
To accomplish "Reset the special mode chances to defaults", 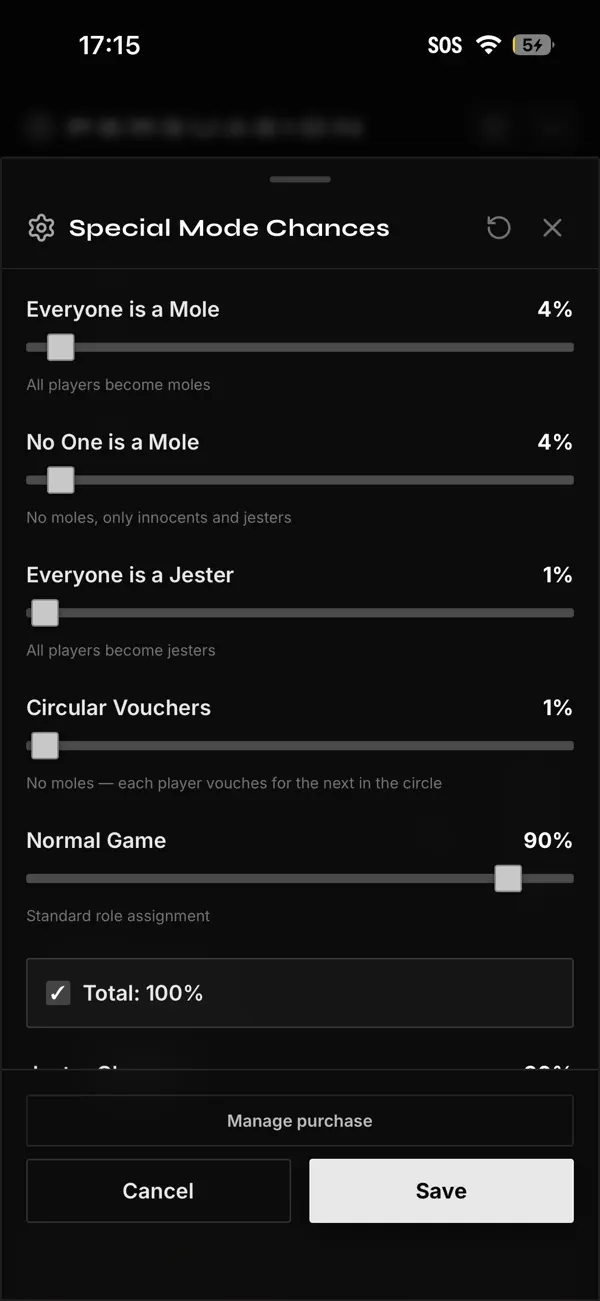I will point(498,228).
